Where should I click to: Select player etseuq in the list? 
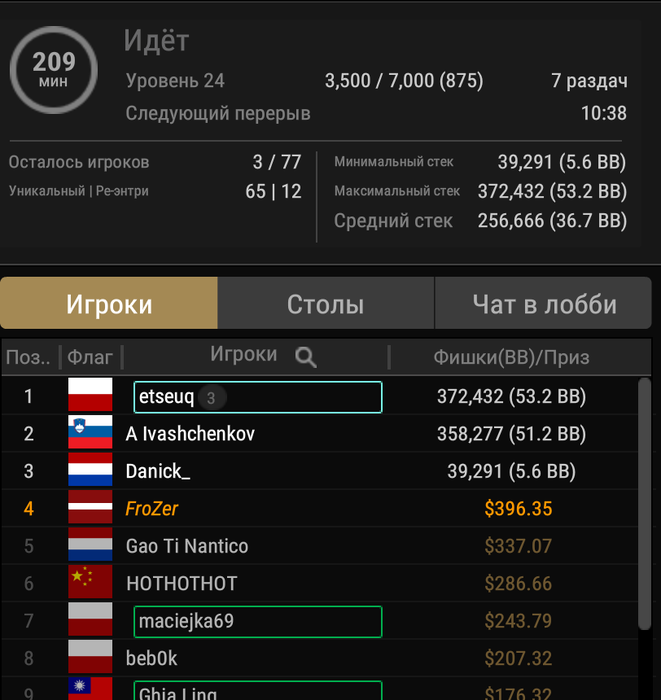pos(257,397)
